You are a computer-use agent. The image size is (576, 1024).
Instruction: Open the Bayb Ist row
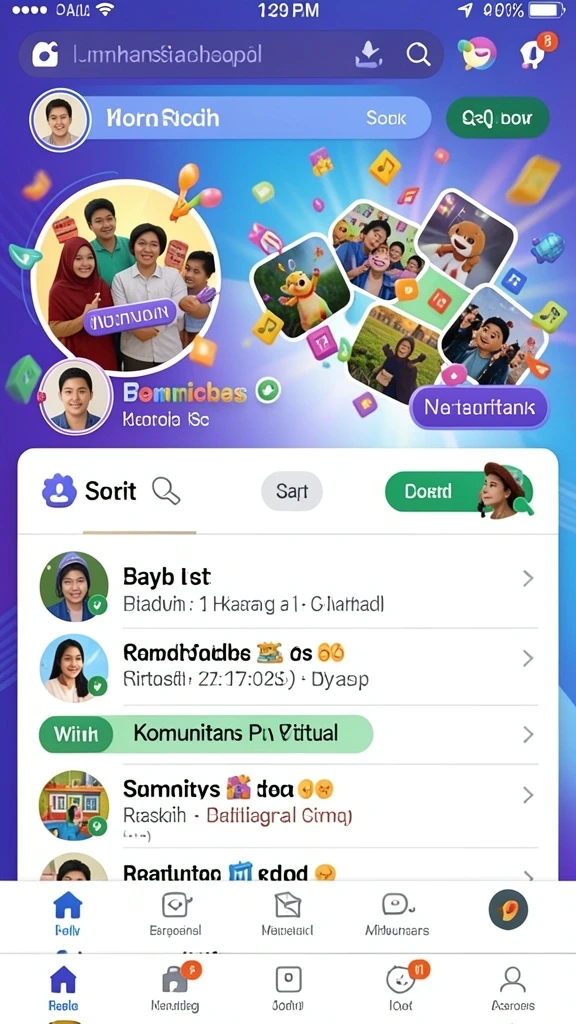(x=287, y=588)
